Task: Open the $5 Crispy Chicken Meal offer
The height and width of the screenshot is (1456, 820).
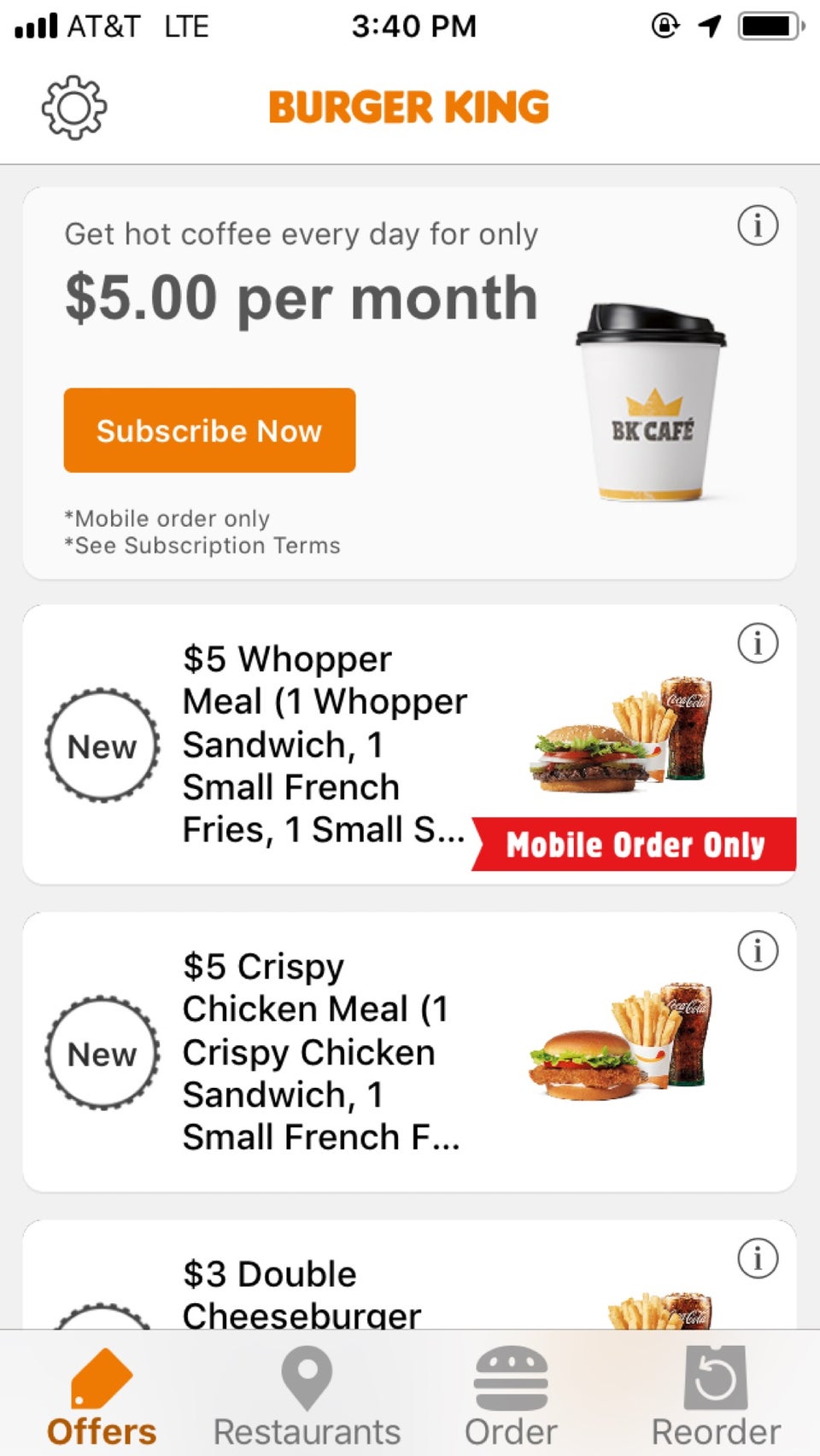Action: click(x=325, y=1052)
